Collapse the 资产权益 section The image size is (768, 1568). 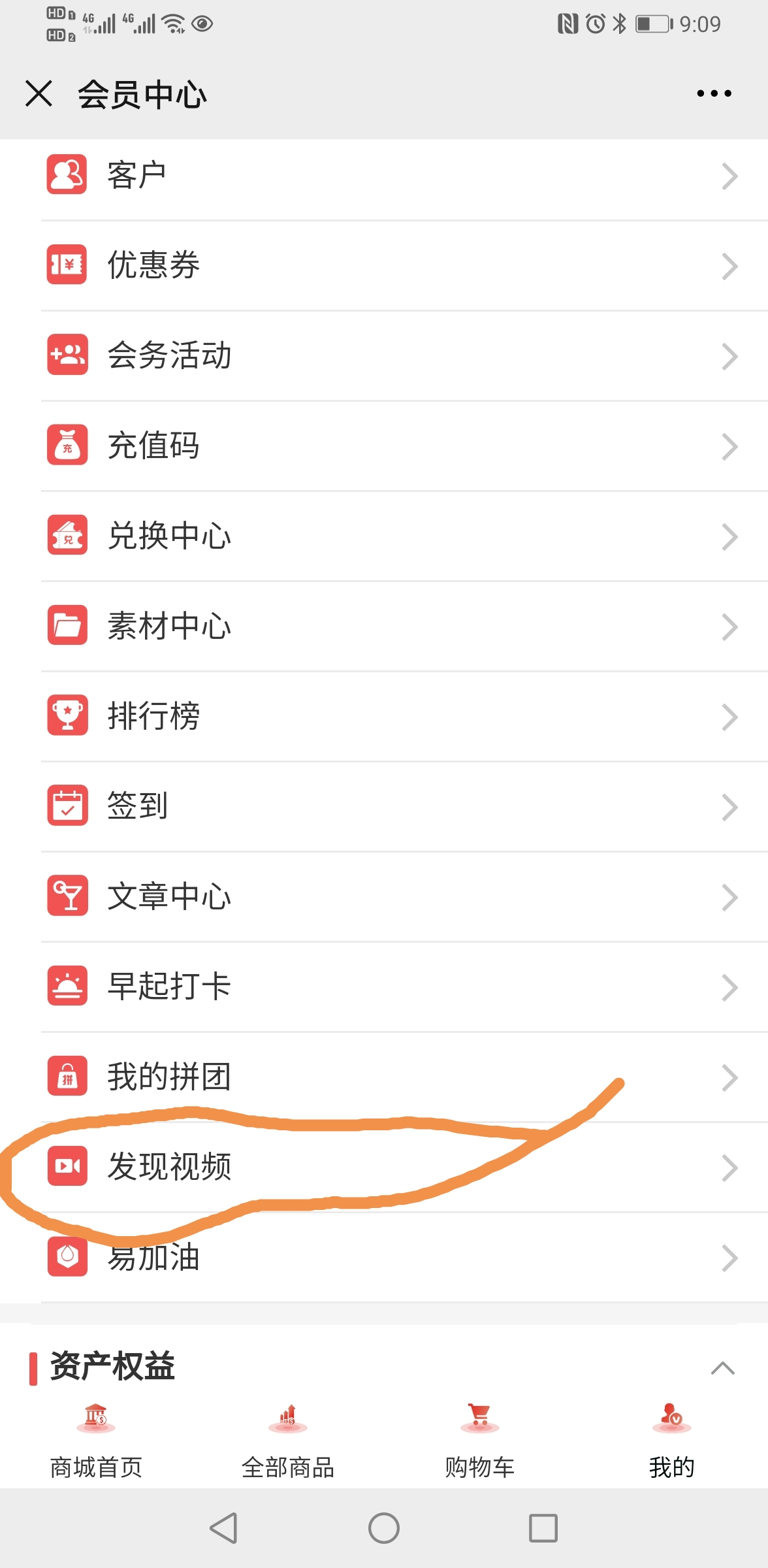pyautogui.click(x=722, y=1367)
